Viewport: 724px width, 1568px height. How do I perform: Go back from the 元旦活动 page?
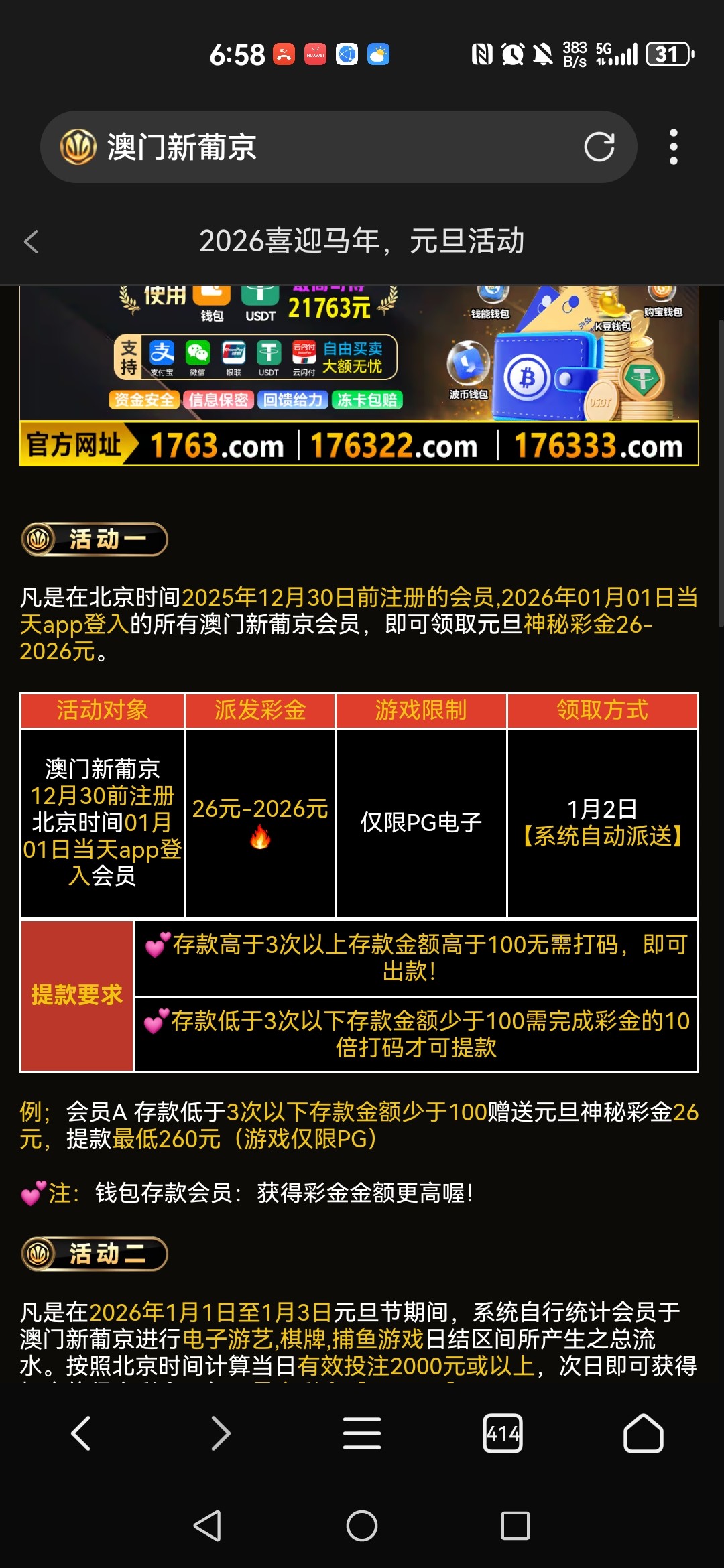tap(32, 241)
